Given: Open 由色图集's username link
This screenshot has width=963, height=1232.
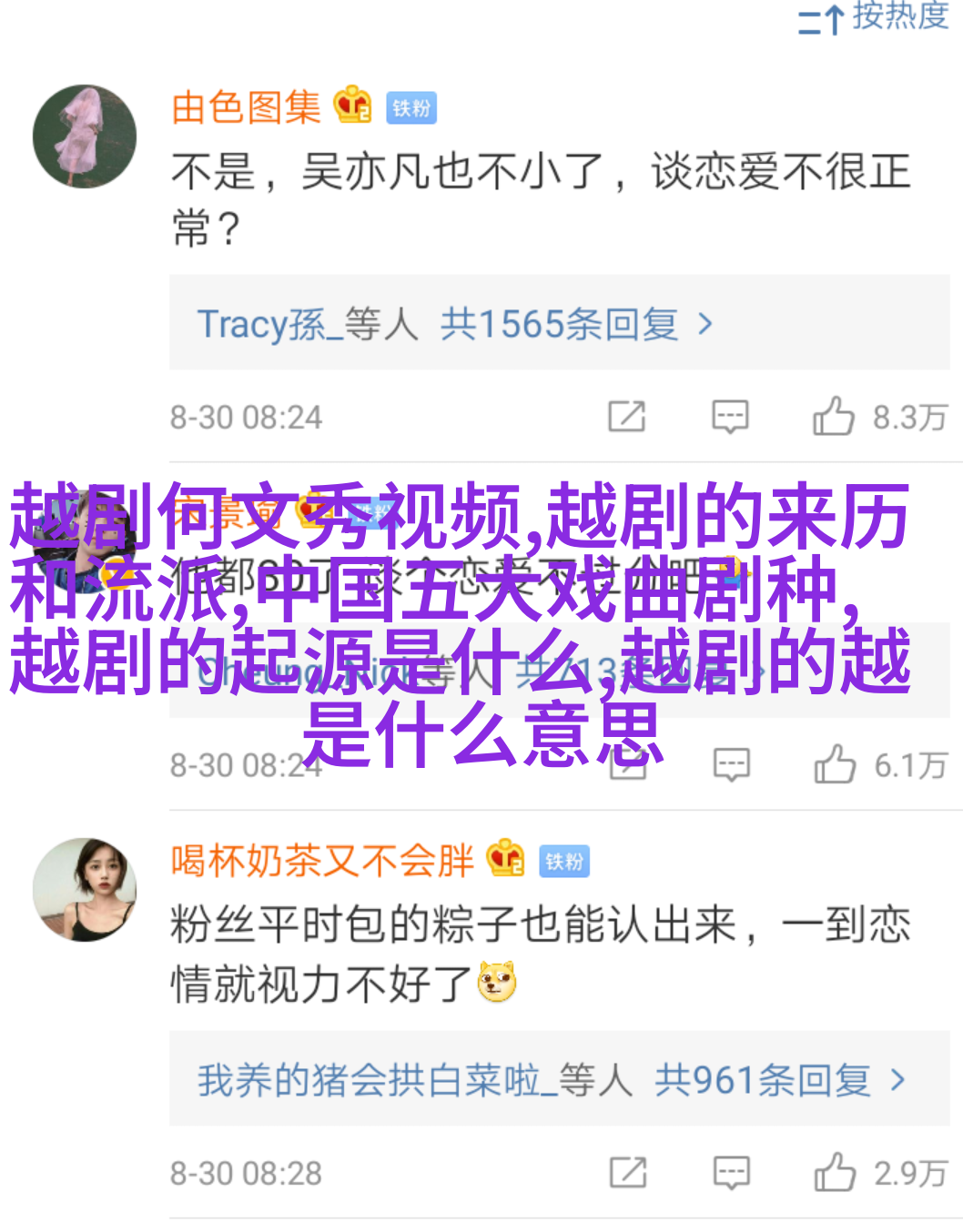Looking at the screenshot, I should coord(246,107).
